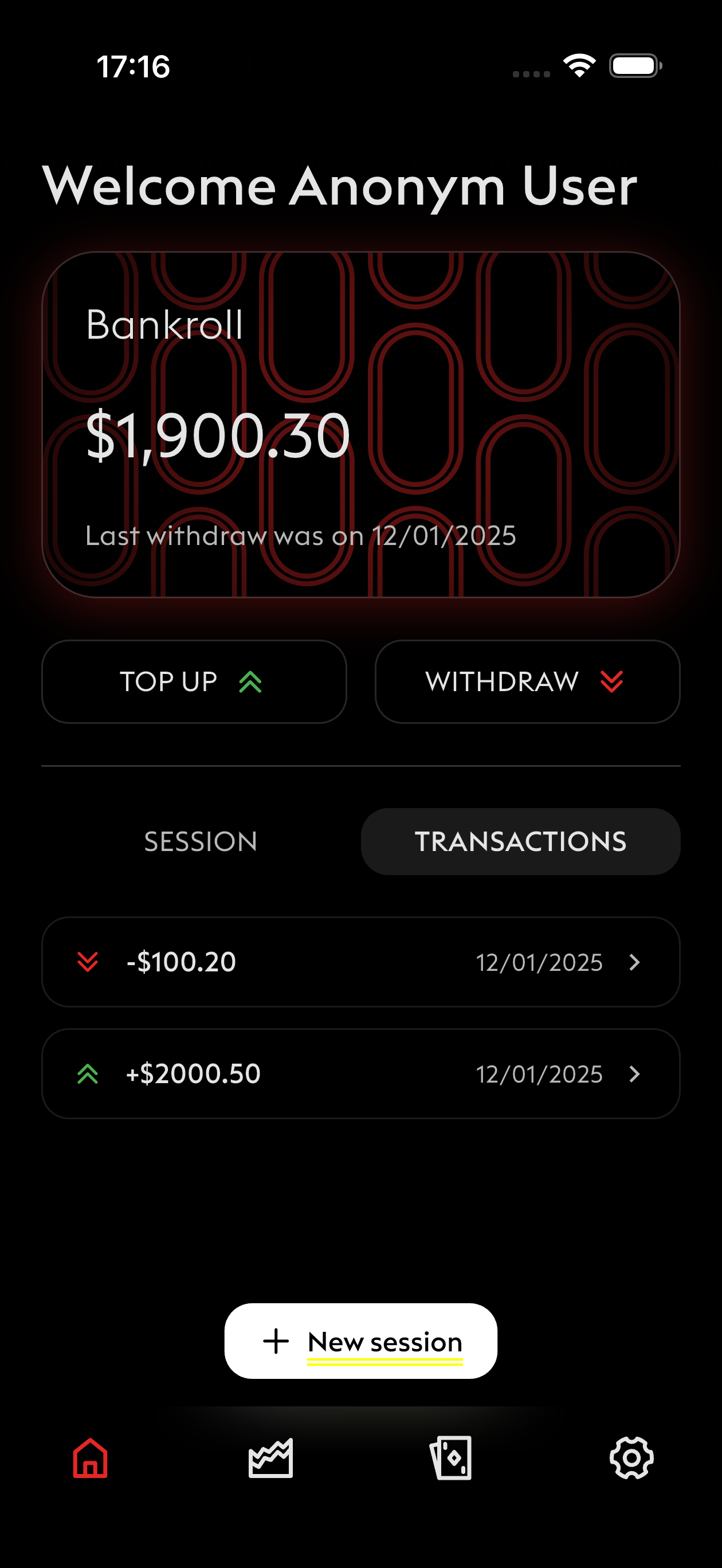
Task: Open the -$100.20 withdrawal transaction
Action: (360, 962)
